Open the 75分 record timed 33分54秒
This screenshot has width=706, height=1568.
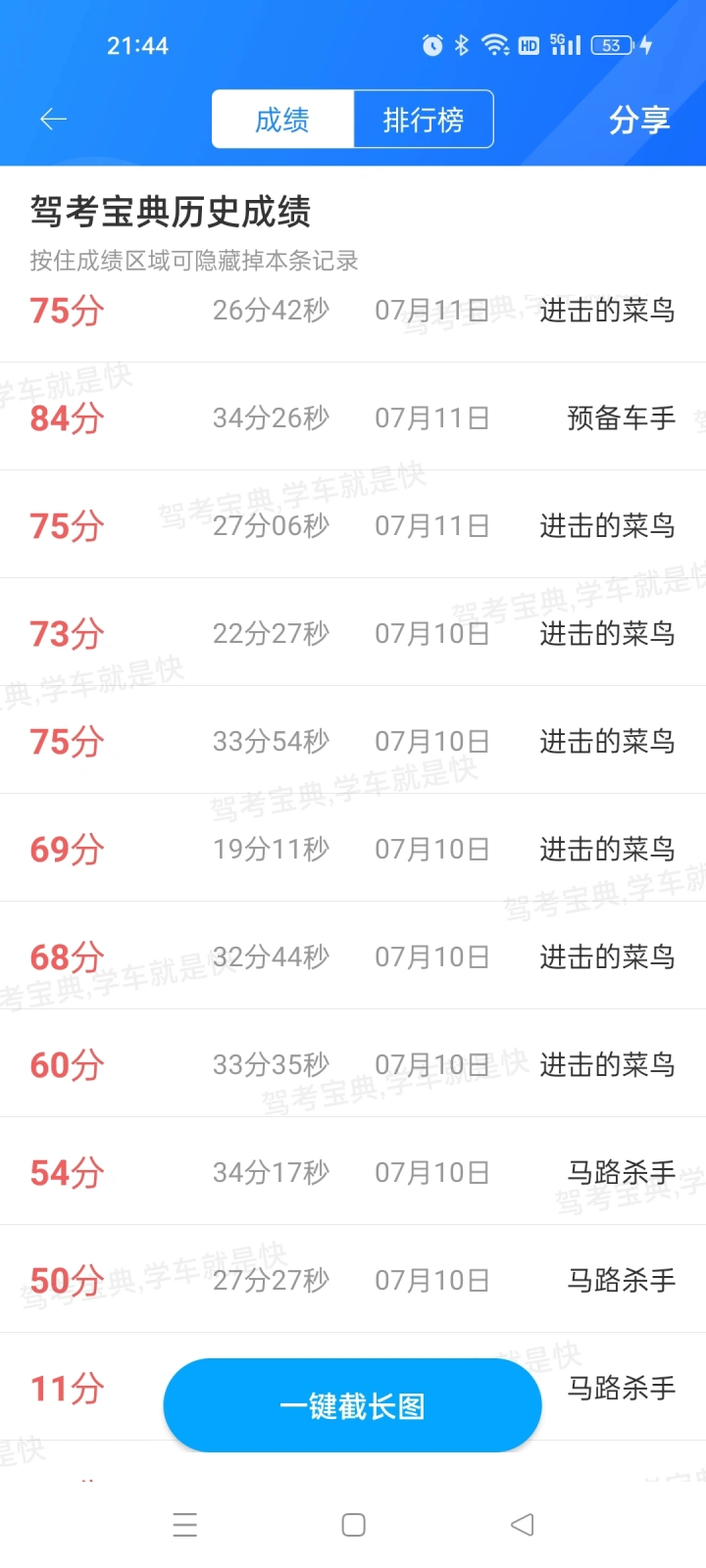(353, 742)
